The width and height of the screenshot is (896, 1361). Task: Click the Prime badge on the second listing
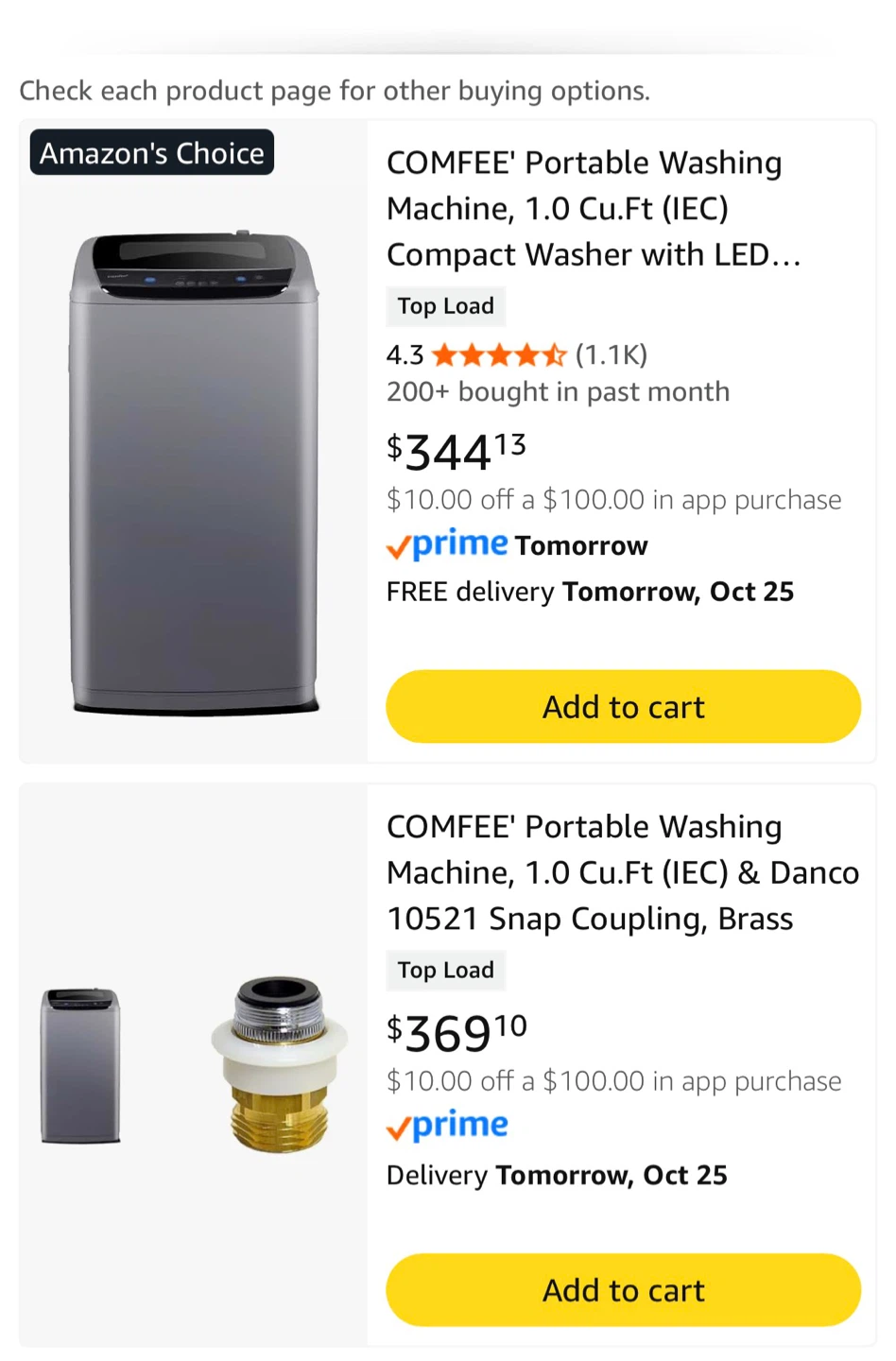[444, 1125]
